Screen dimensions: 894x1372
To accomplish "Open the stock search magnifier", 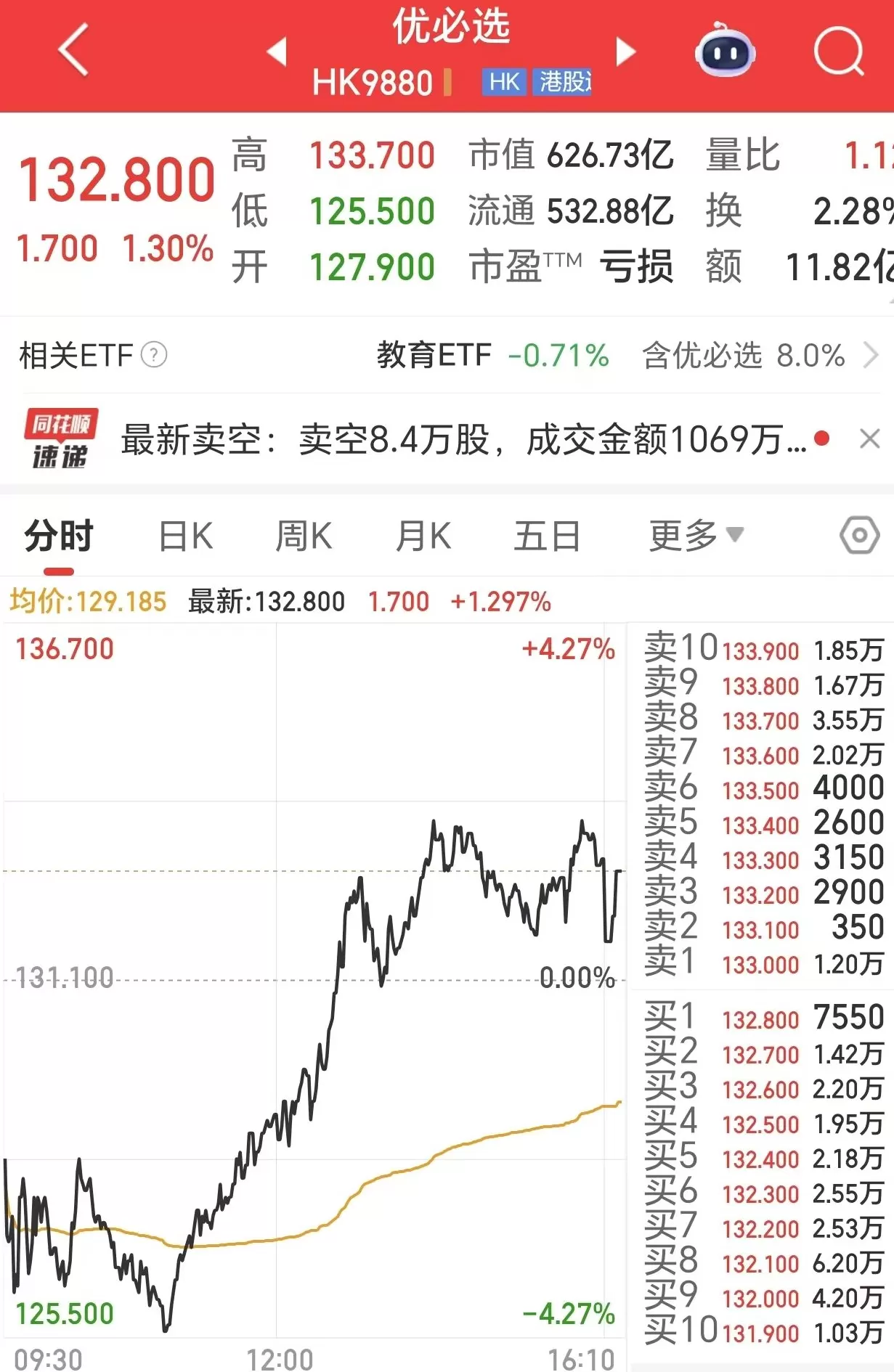I will pyautogui.click(x=839, y=52).
